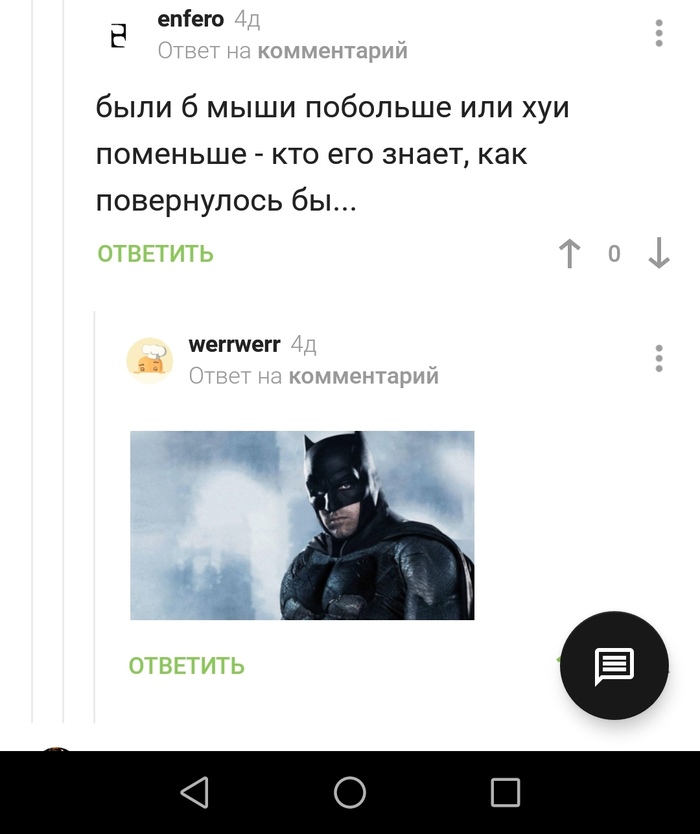Open werrwerr's profile avatar
Screen dimensions: 700x834
[x=150, y=360]
